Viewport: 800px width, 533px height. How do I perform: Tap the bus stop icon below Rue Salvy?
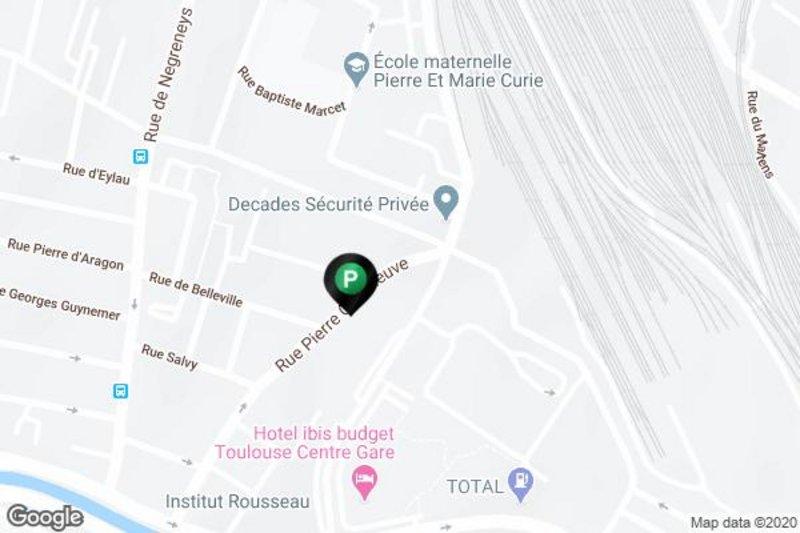coord(121,391)
